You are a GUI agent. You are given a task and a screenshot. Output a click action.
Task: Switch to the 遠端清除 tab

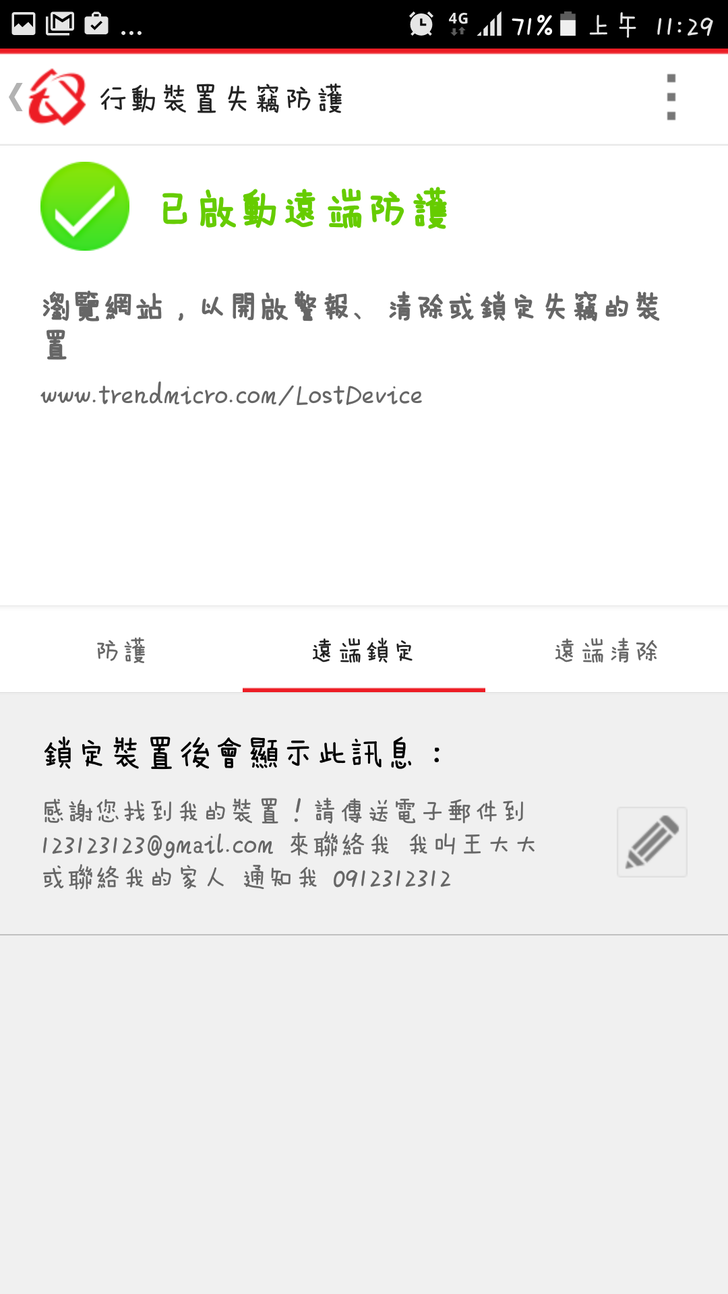[x=606, y=651]
